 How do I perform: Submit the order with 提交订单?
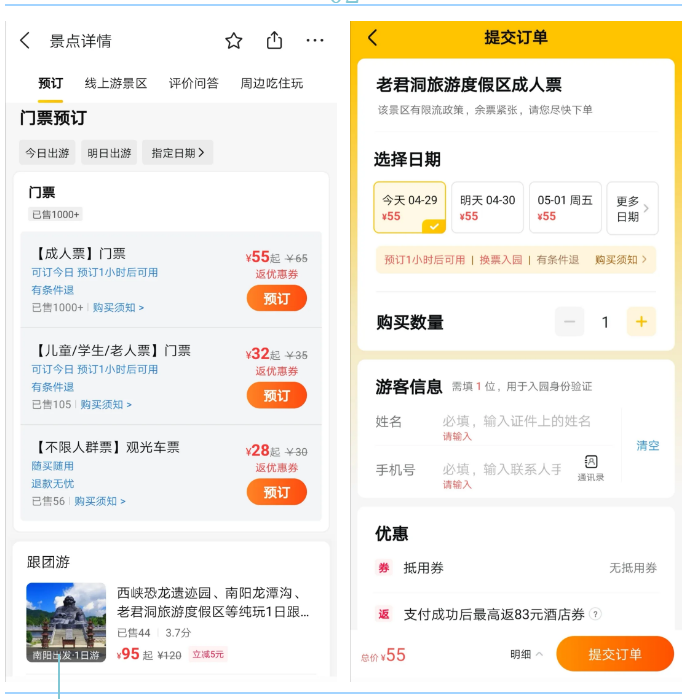[x=614, y=654]
